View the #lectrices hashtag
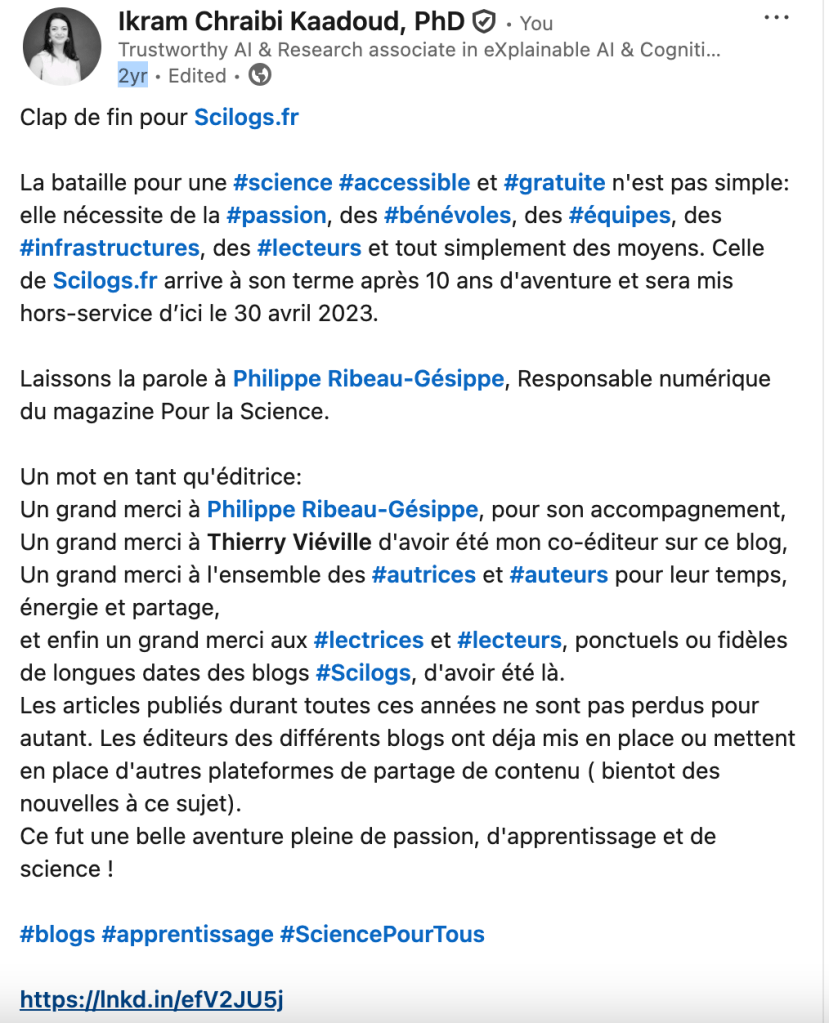The image size is (829, 1023). [367, 639]
